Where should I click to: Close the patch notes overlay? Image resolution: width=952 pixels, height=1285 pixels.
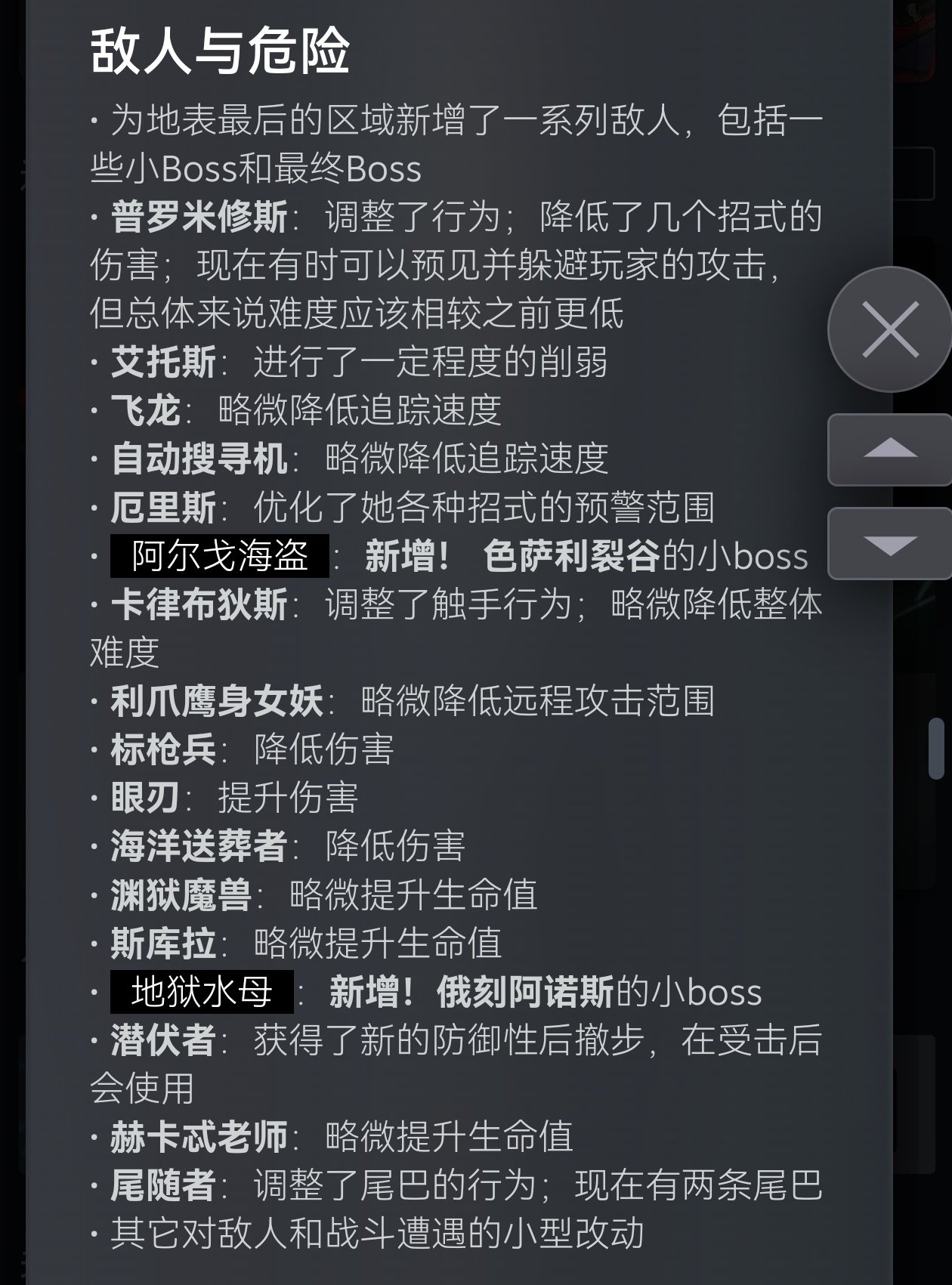click(x=890, y=329)
